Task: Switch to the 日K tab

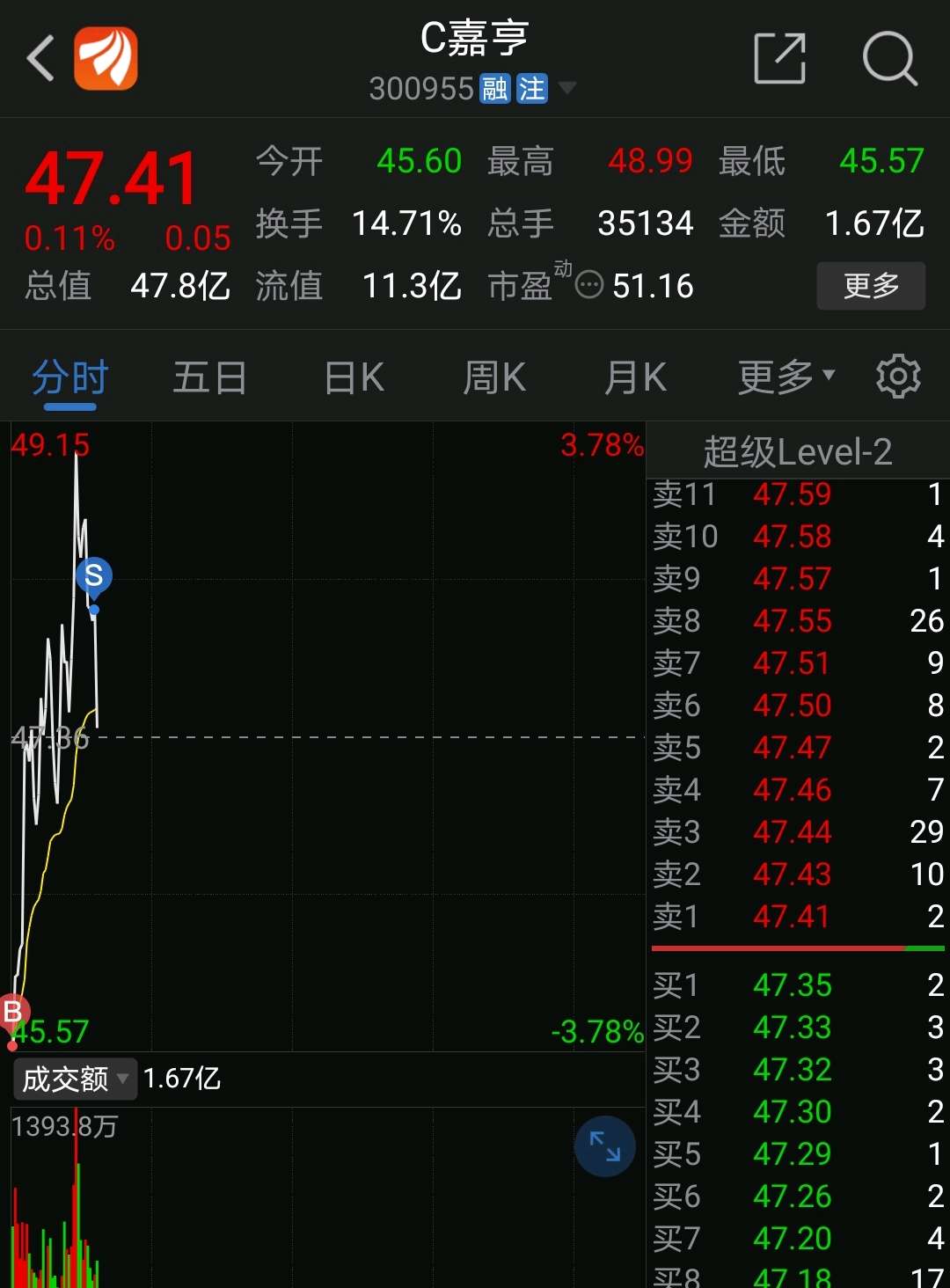Action: coord(352,376)
